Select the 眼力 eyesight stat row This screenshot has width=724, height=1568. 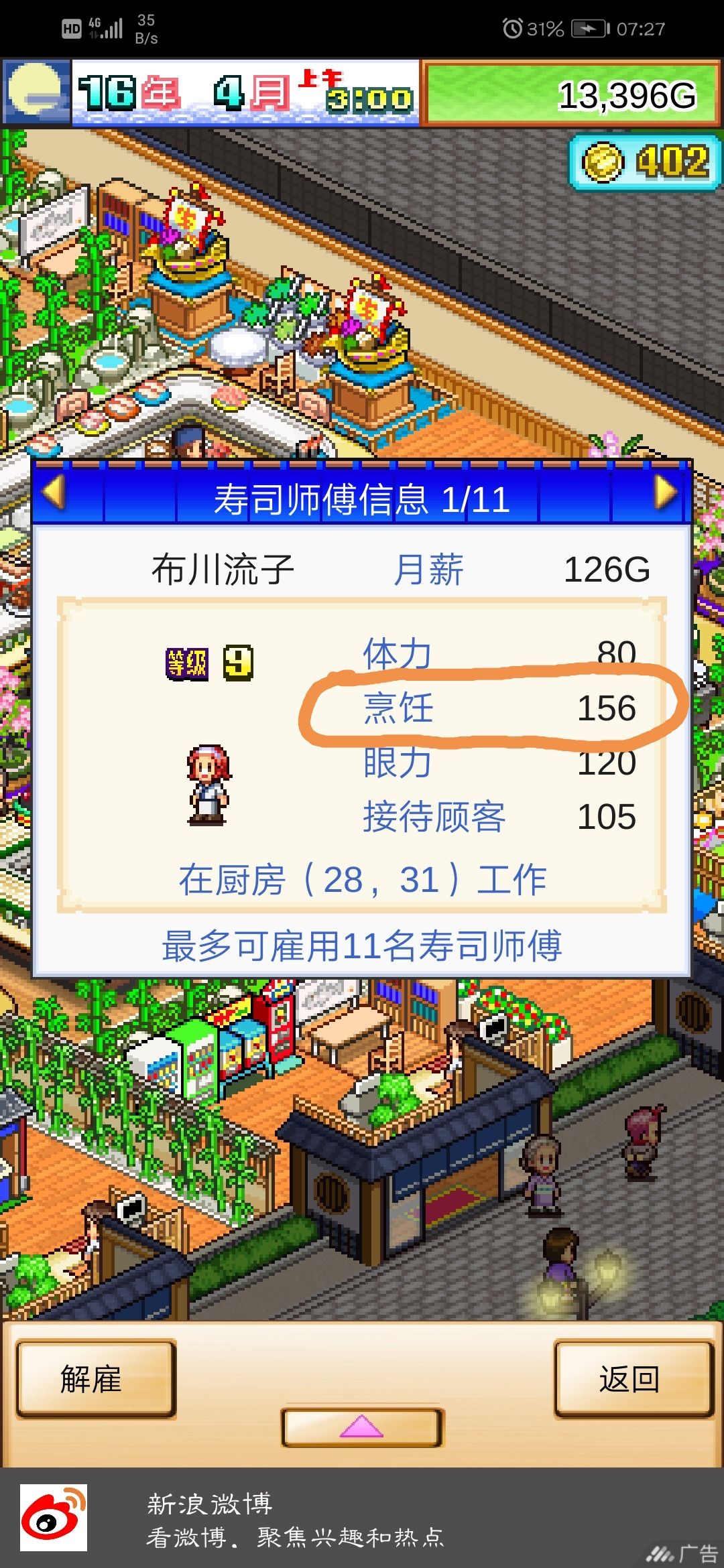[x=496, y=762]
